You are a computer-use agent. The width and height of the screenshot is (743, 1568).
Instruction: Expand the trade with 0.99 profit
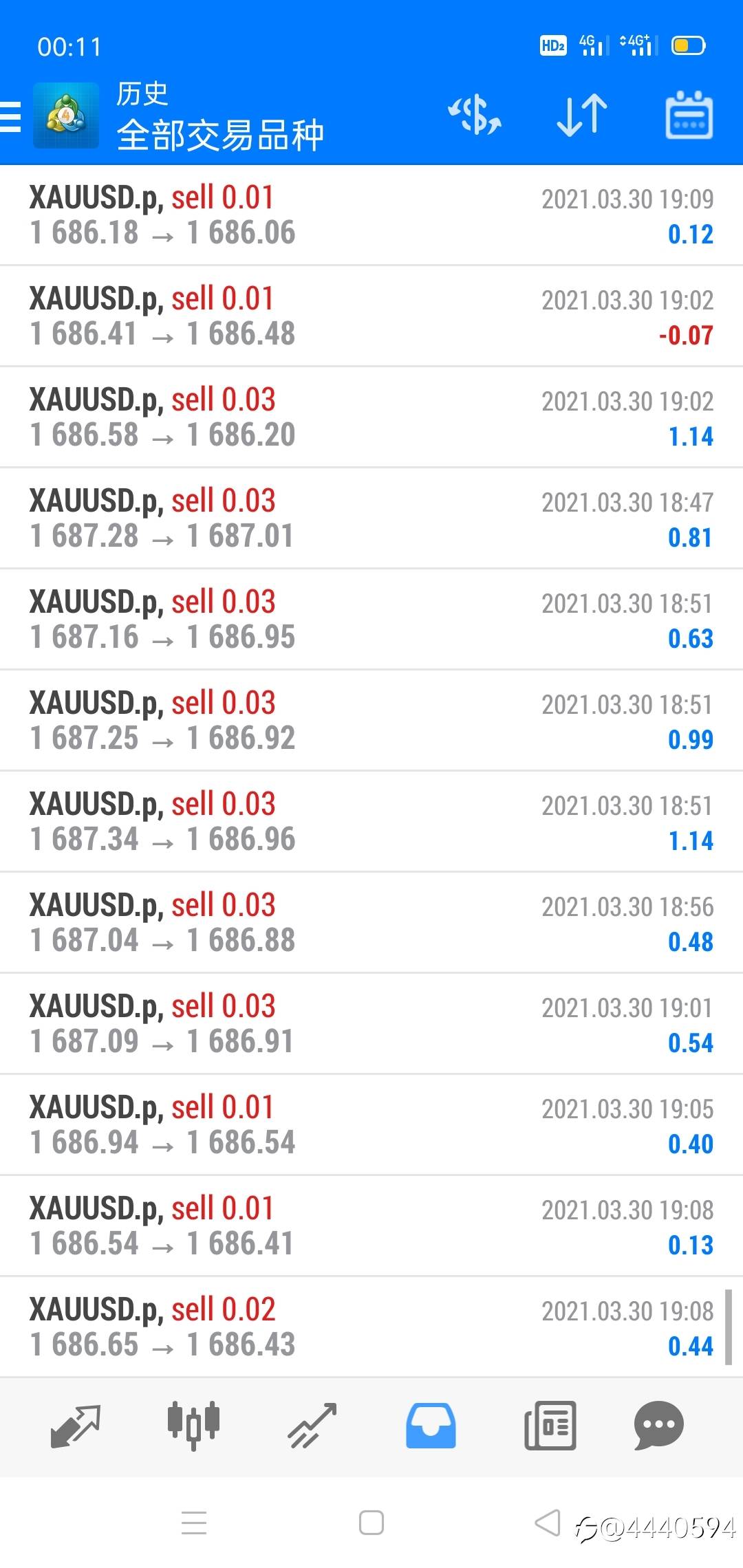tap(371, 721)
